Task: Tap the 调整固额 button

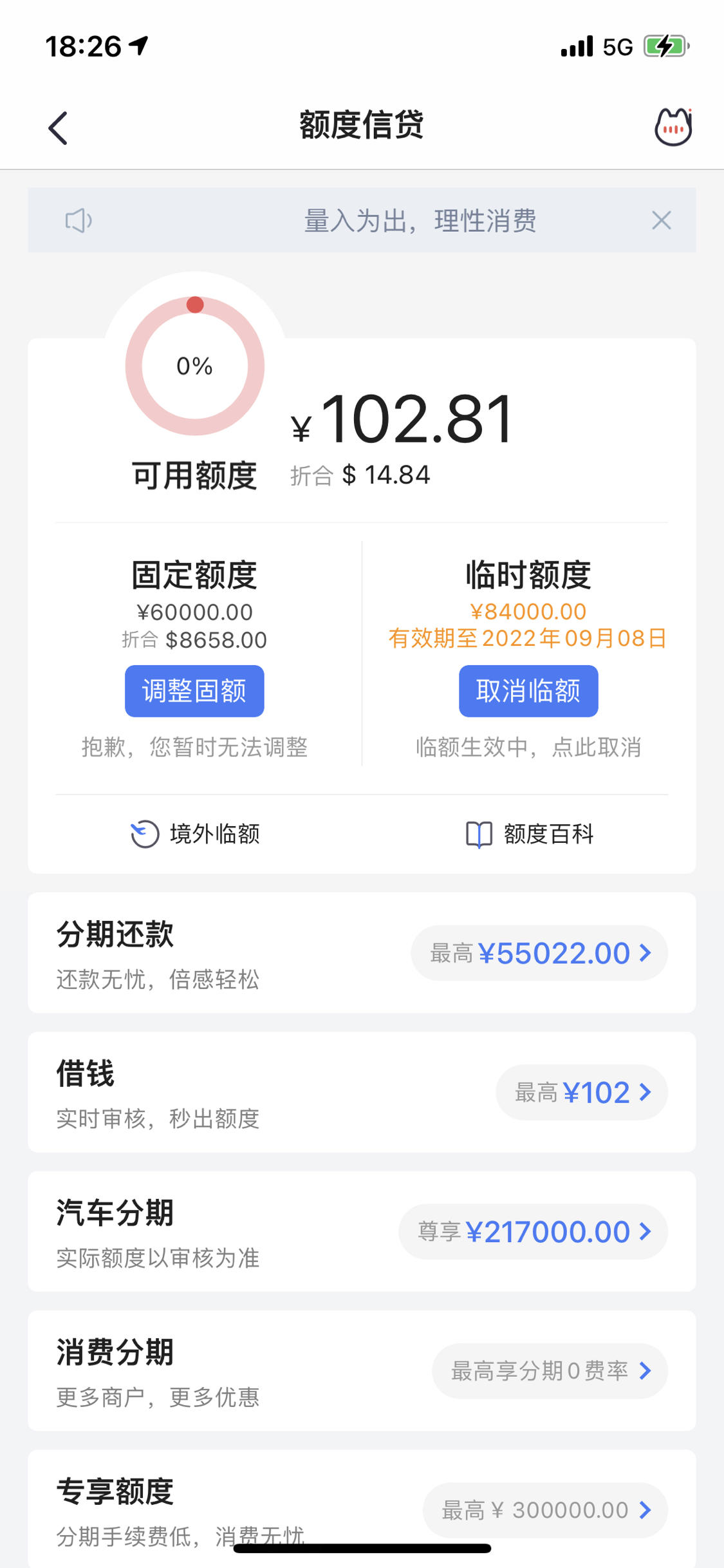Action: 194,691
